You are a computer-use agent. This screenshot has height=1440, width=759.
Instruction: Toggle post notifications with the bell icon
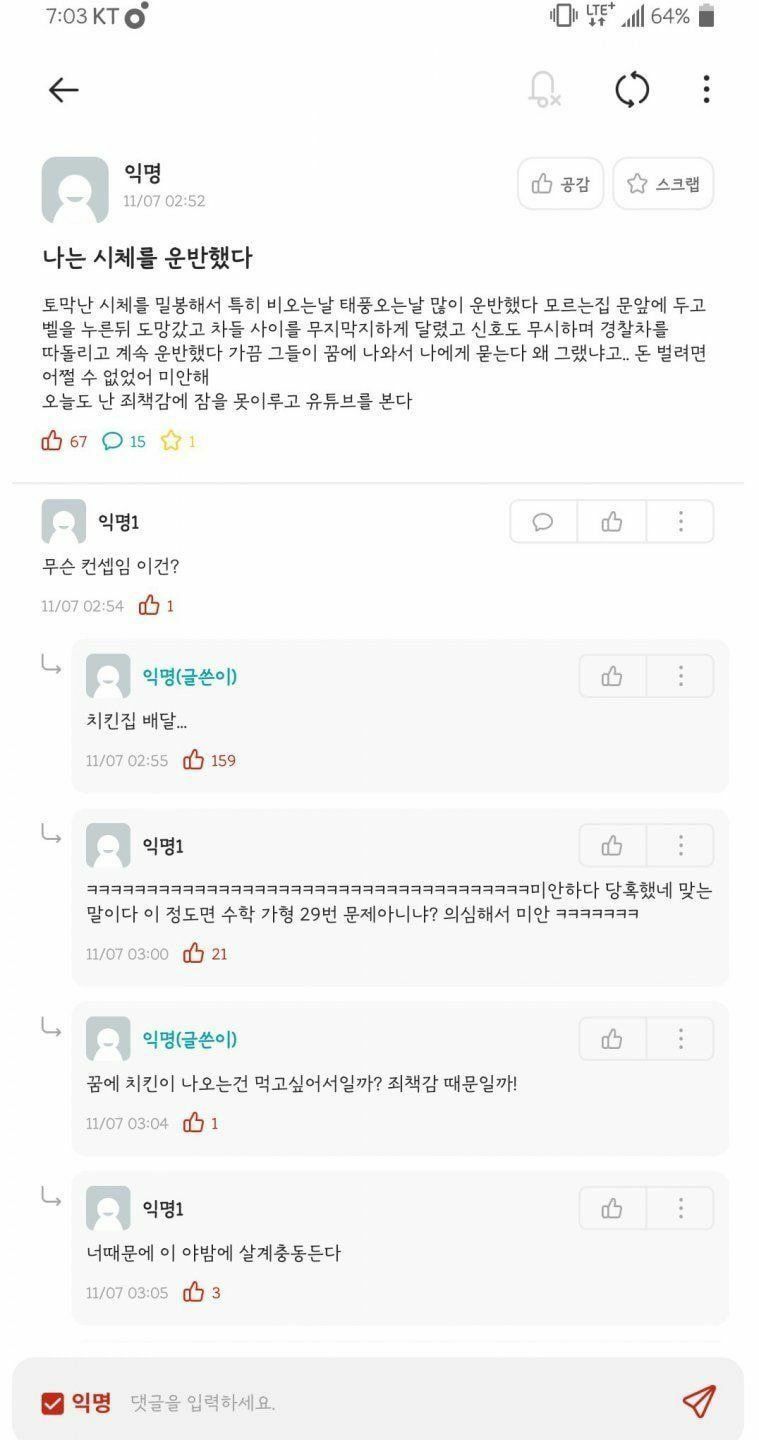[544, 90]
